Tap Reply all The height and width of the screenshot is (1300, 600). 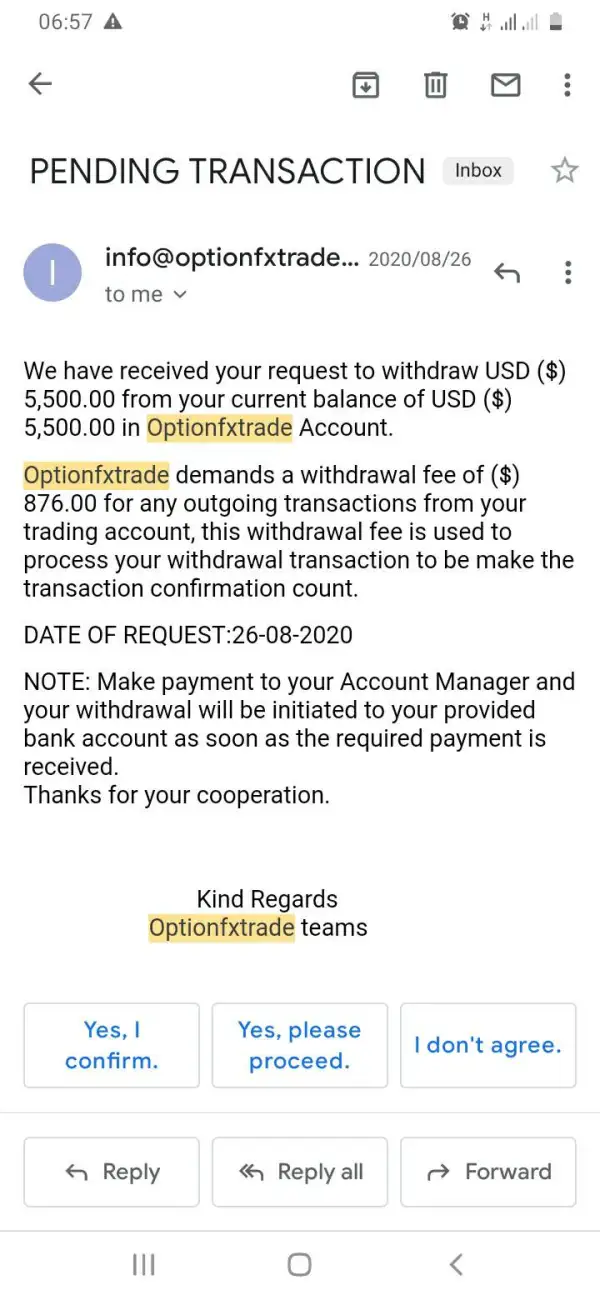299,1172
